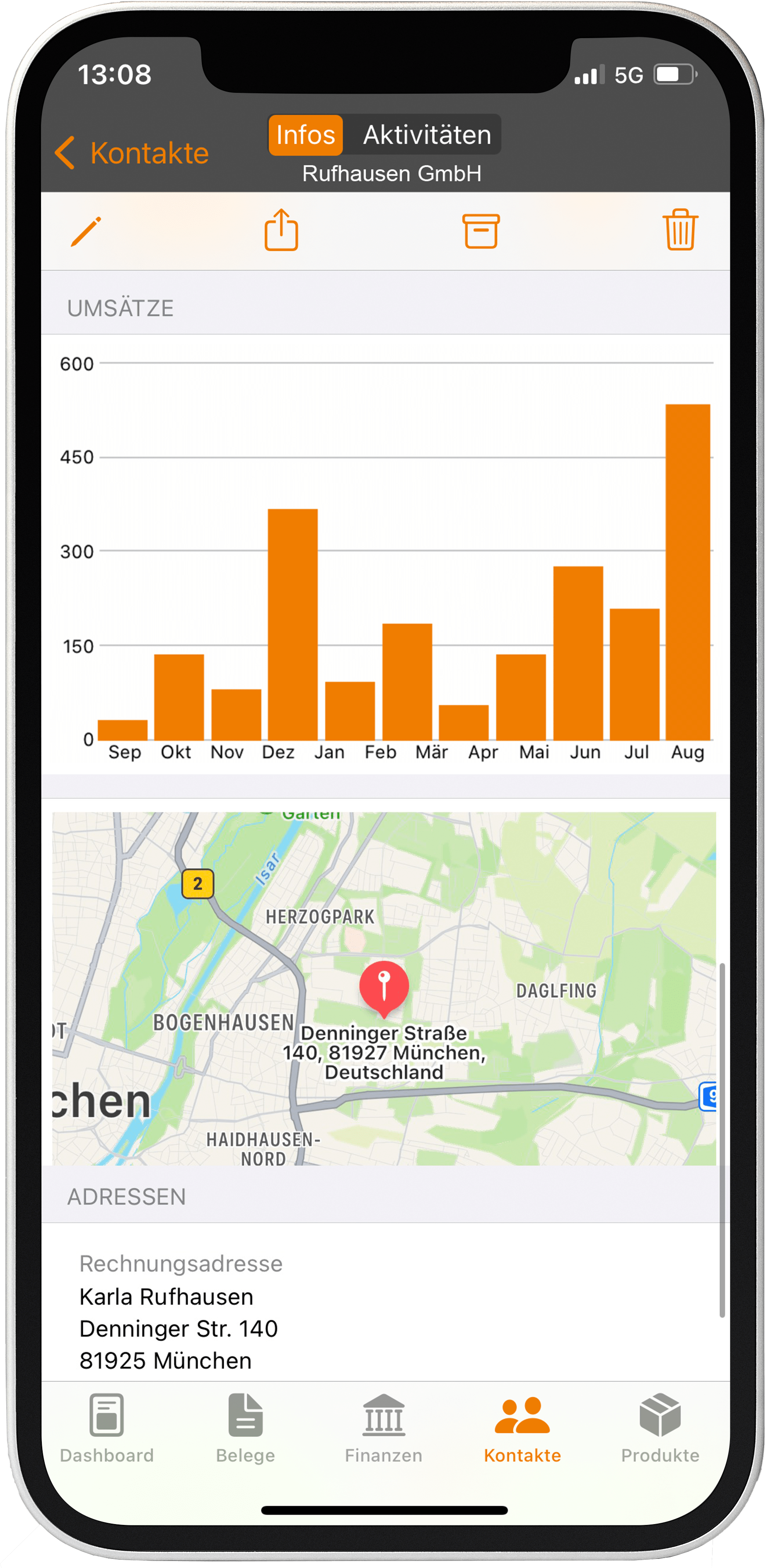766x1568 pixels.
Task: Archive this contact
Action: point(481,231)
